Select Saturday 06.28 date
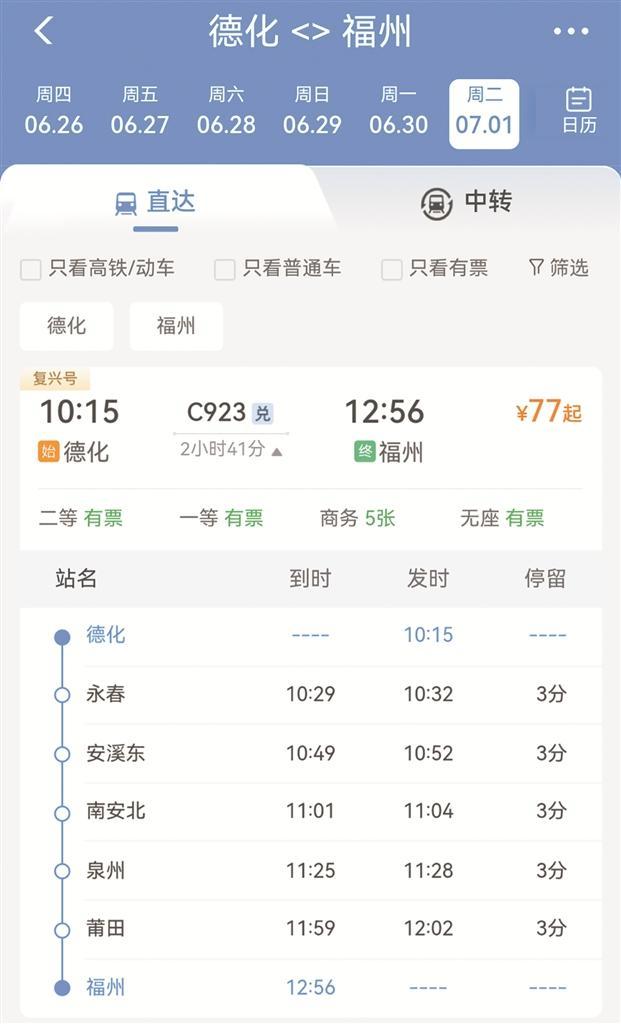This screenshot has height=1024, width=621. click(x=226, y=111)
